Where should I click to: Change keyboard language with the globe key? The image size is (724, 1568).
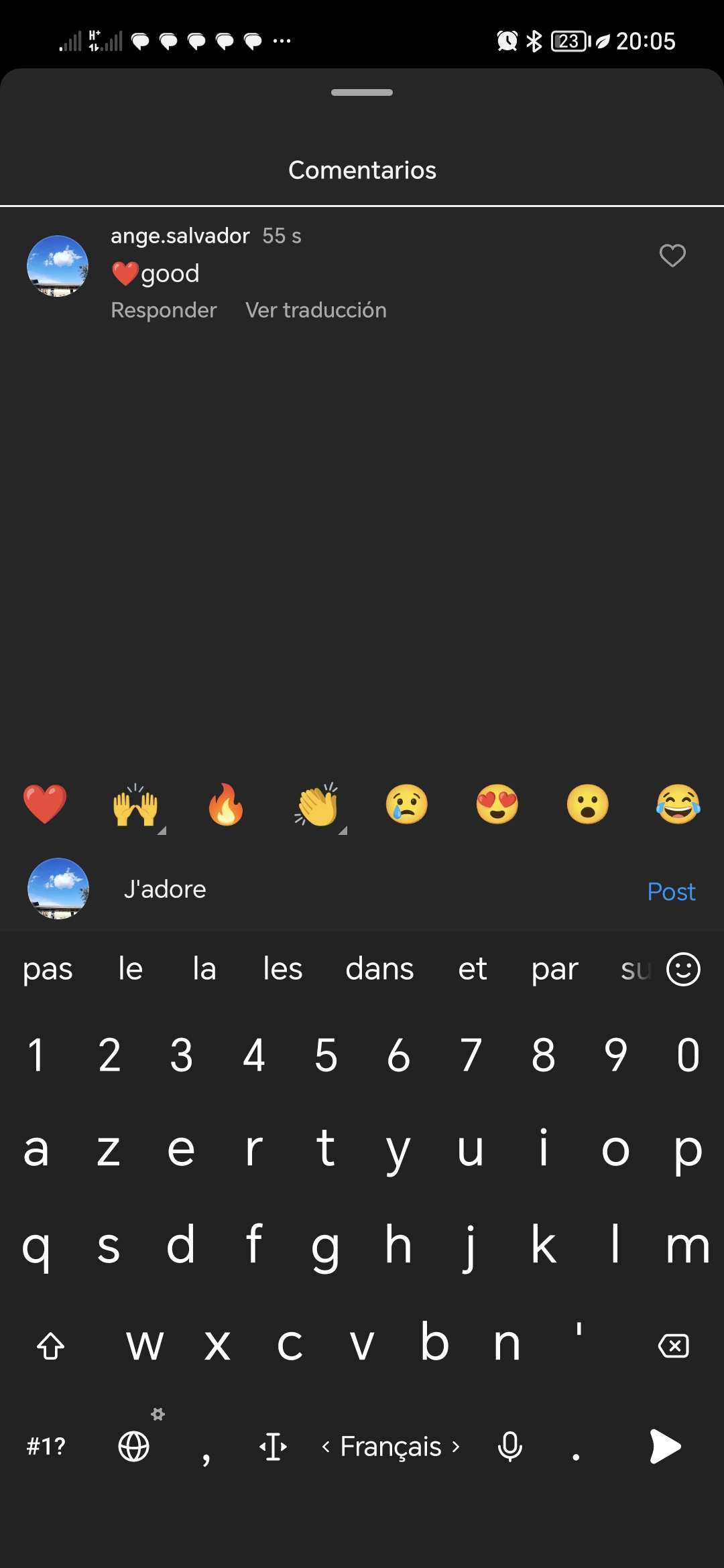[134, 1446]
